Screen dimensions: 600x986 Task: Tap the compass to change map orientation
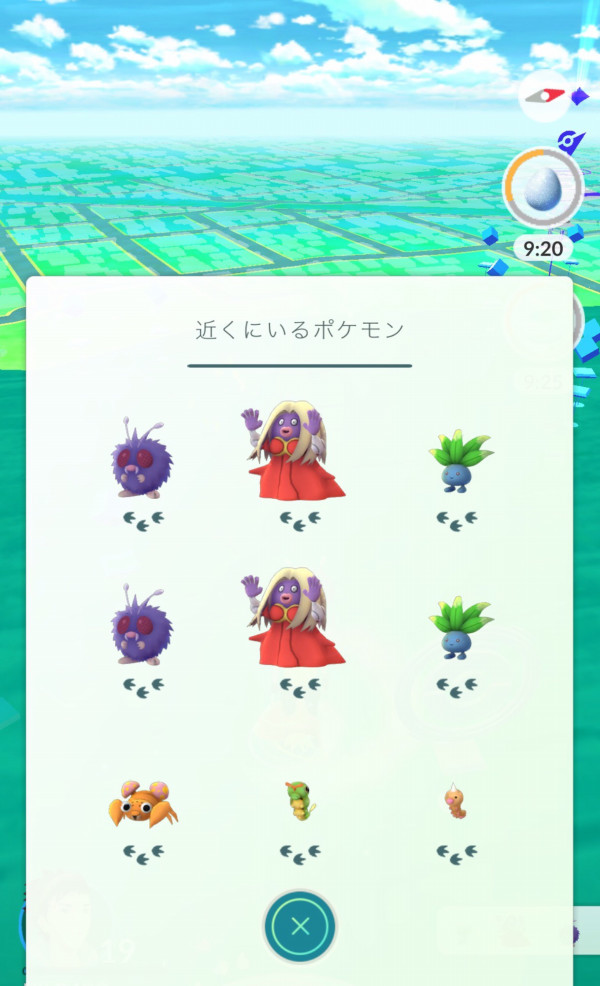tap(544, 97)
